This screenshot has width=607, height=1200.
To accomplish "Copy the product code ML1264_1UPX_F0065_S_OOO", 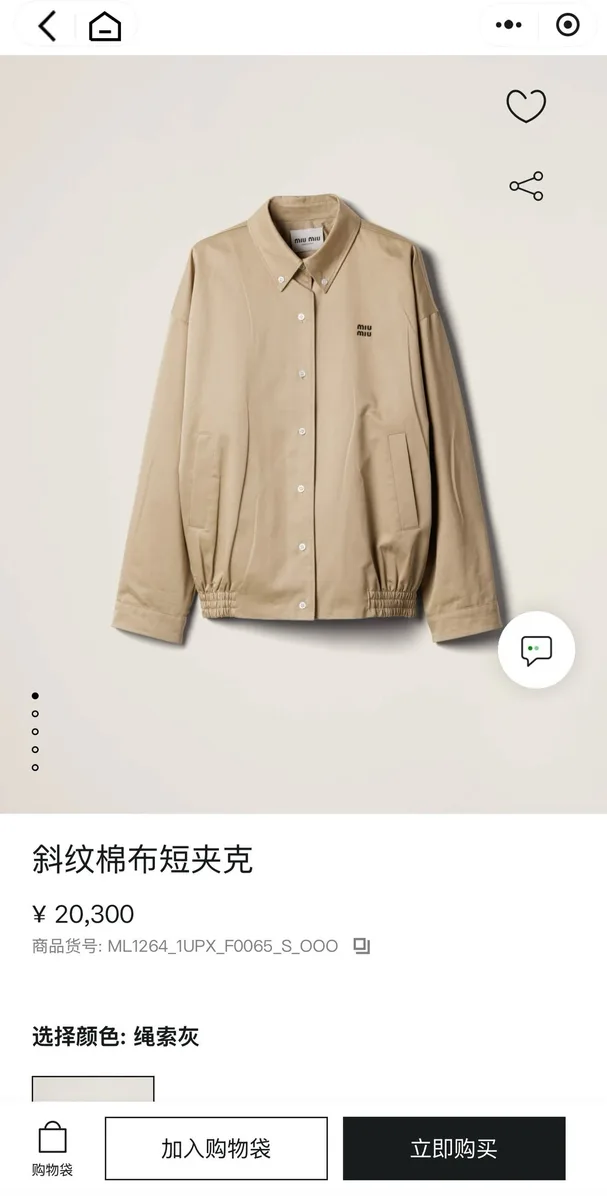I will click(x=362, y=945).
